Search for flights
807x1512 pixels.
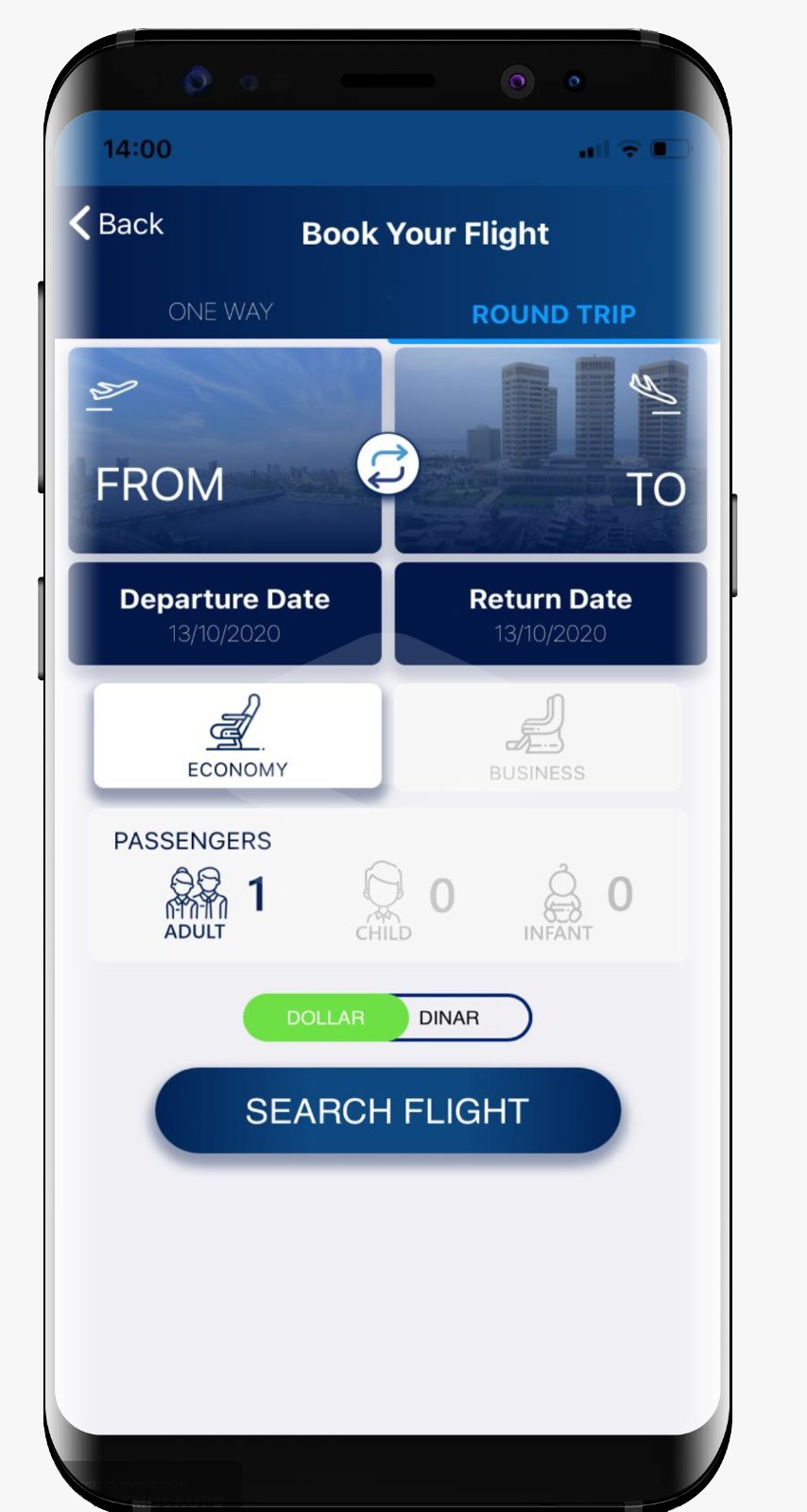point(387,1110)
